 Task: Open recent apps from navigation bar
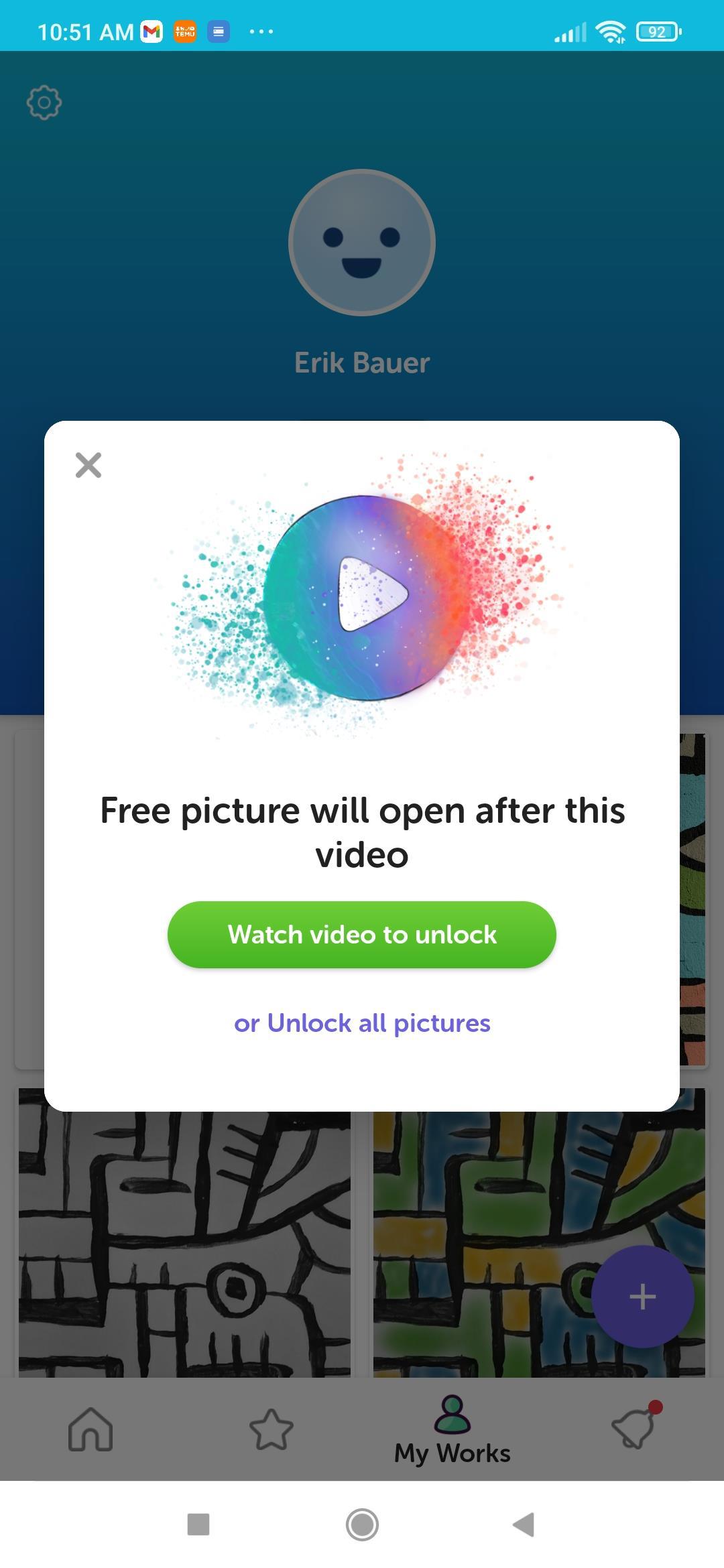pyautogui.click(x=198, y=1524)
